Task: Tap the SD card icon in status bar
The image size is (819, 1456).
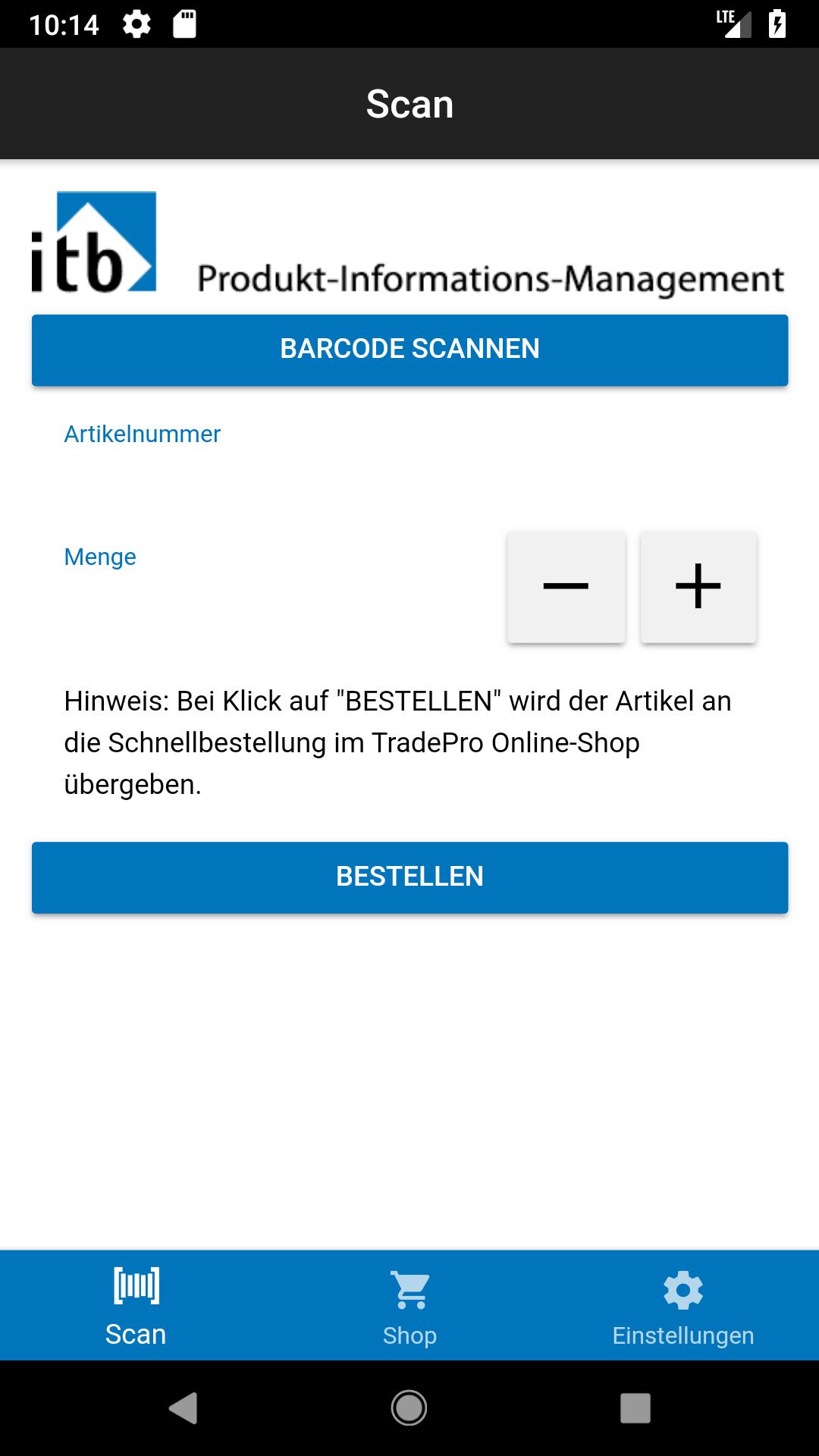Action: pyautogui.click(x=184, y=23)
